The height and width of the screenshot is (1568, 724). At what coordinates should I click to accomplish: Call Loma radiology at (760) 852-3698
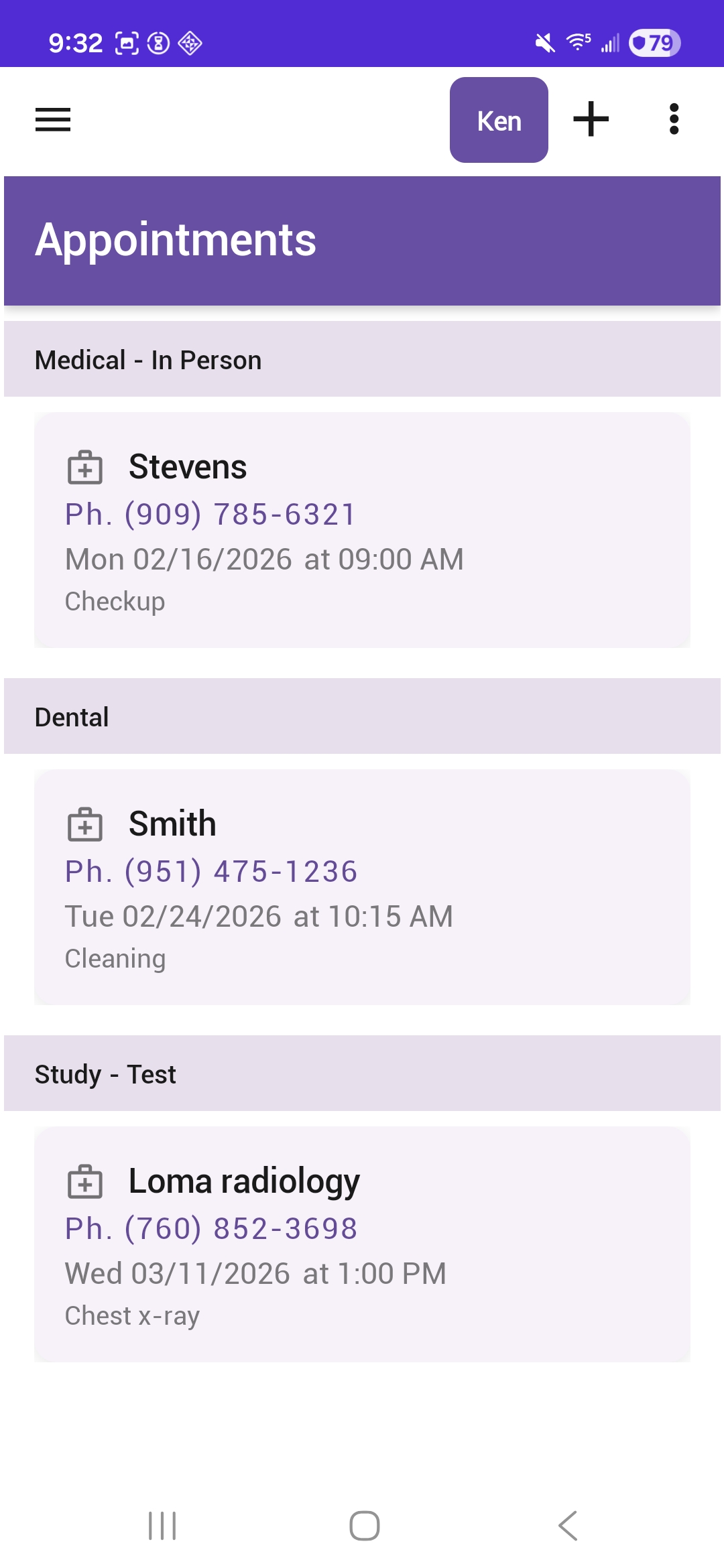tap(211, 1229)
